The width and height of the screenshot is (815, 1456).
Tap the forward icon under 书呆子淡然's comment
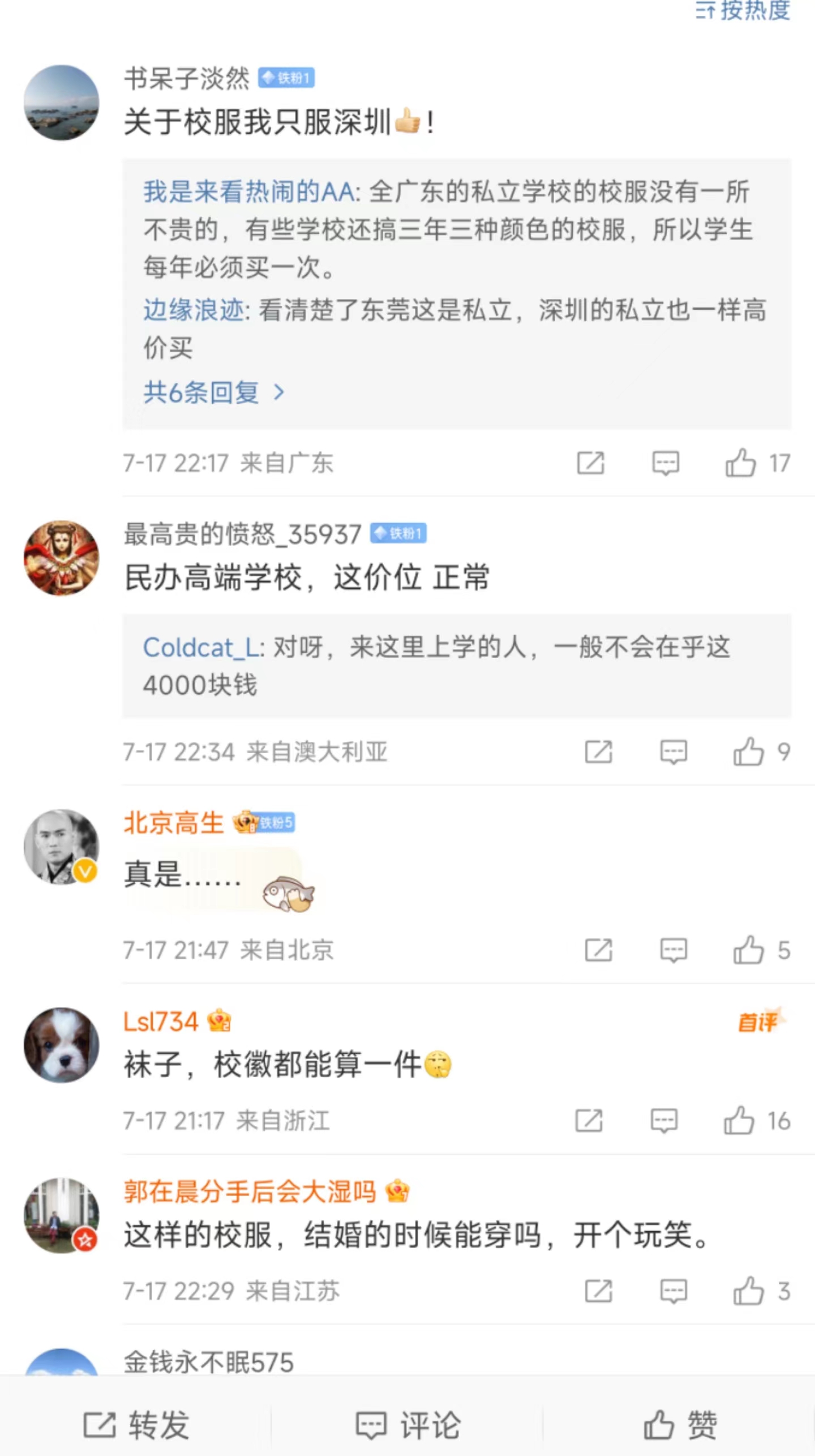[590, 463]
